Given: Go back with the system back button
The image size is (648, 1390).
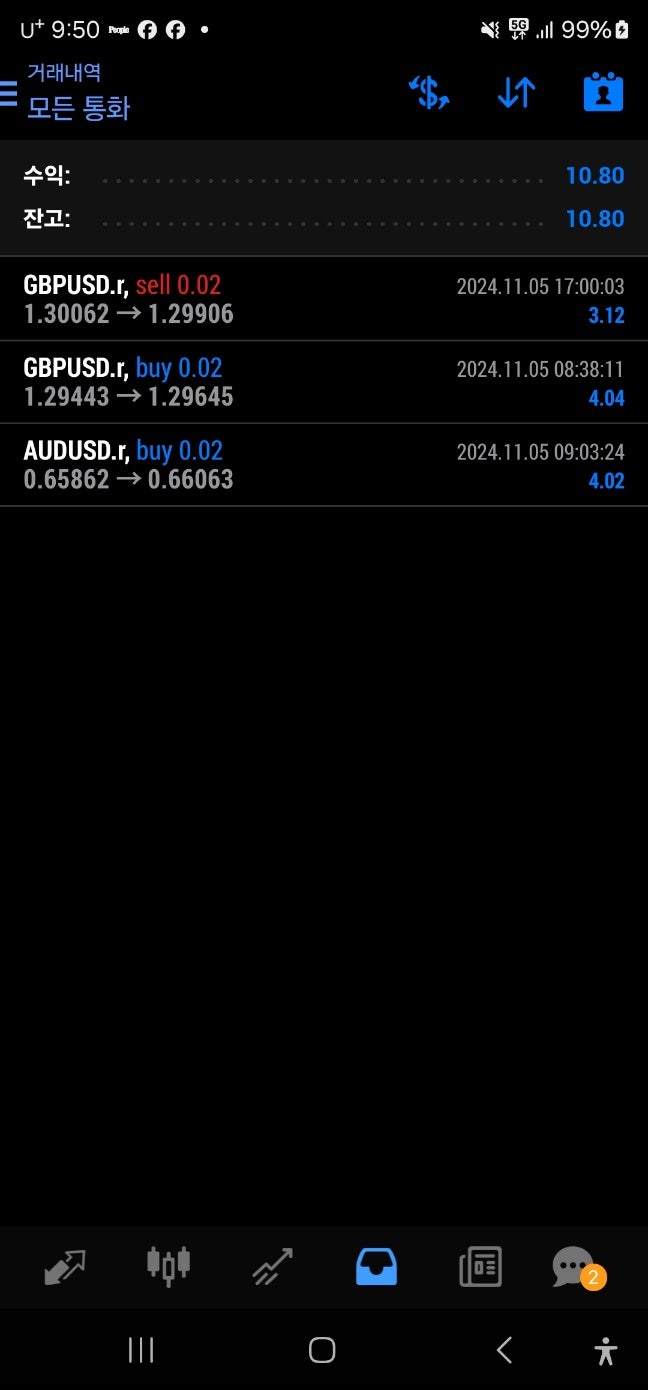Looking at the screenshot, I should [504, 1350].
